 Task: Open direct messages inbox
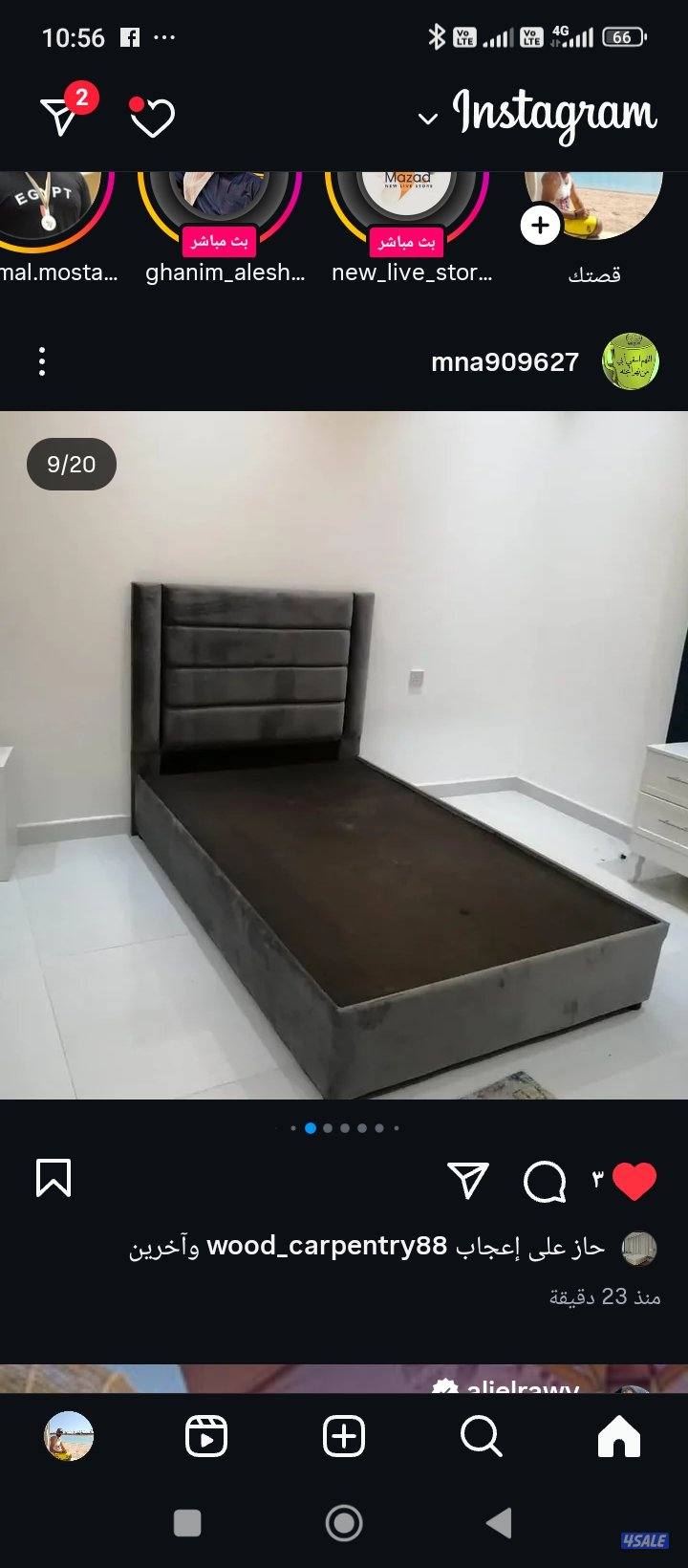click(61, 116)
